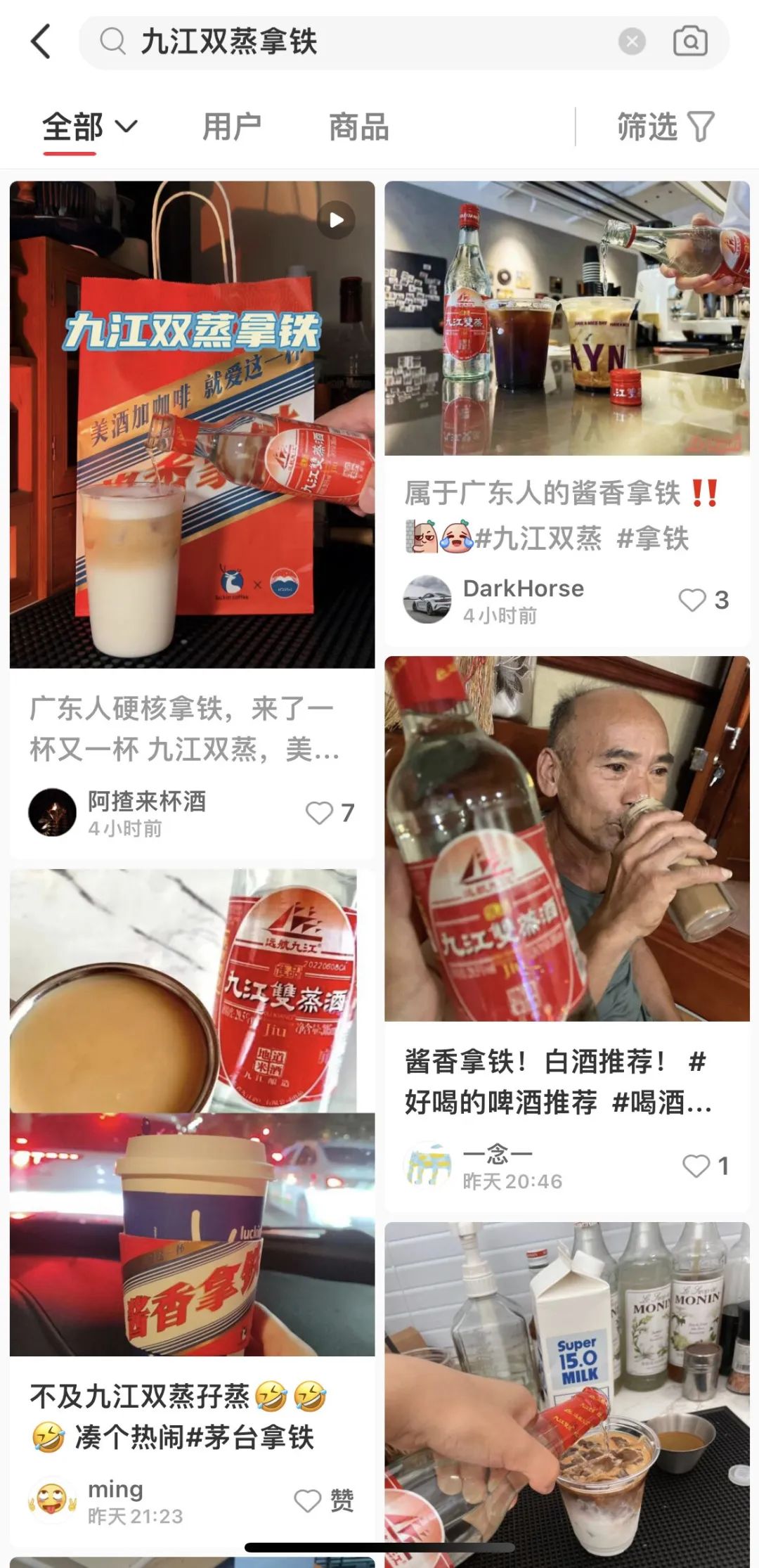Open camera image search icon

(690, 41)
